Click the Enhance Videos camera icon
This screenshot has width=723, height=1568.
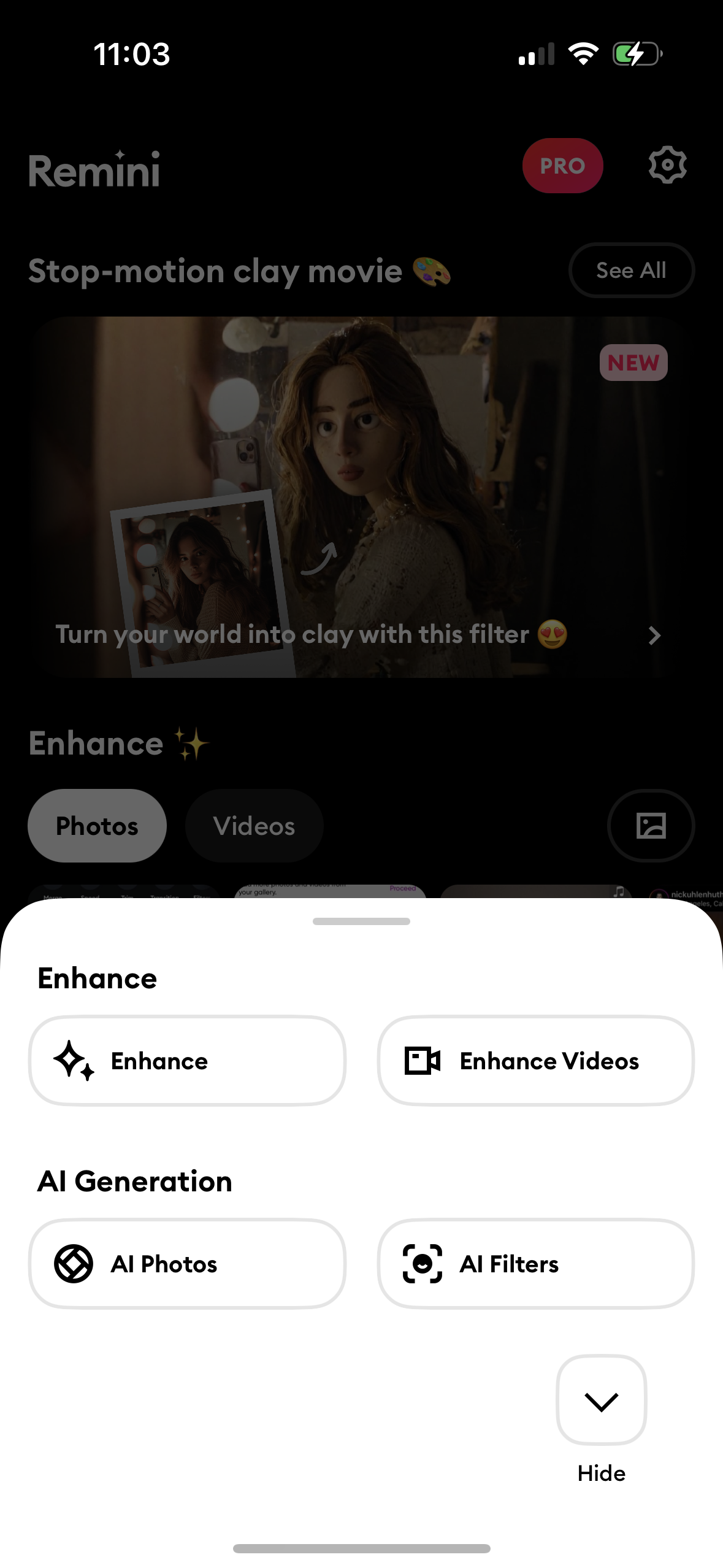[x=421, y=1061]
